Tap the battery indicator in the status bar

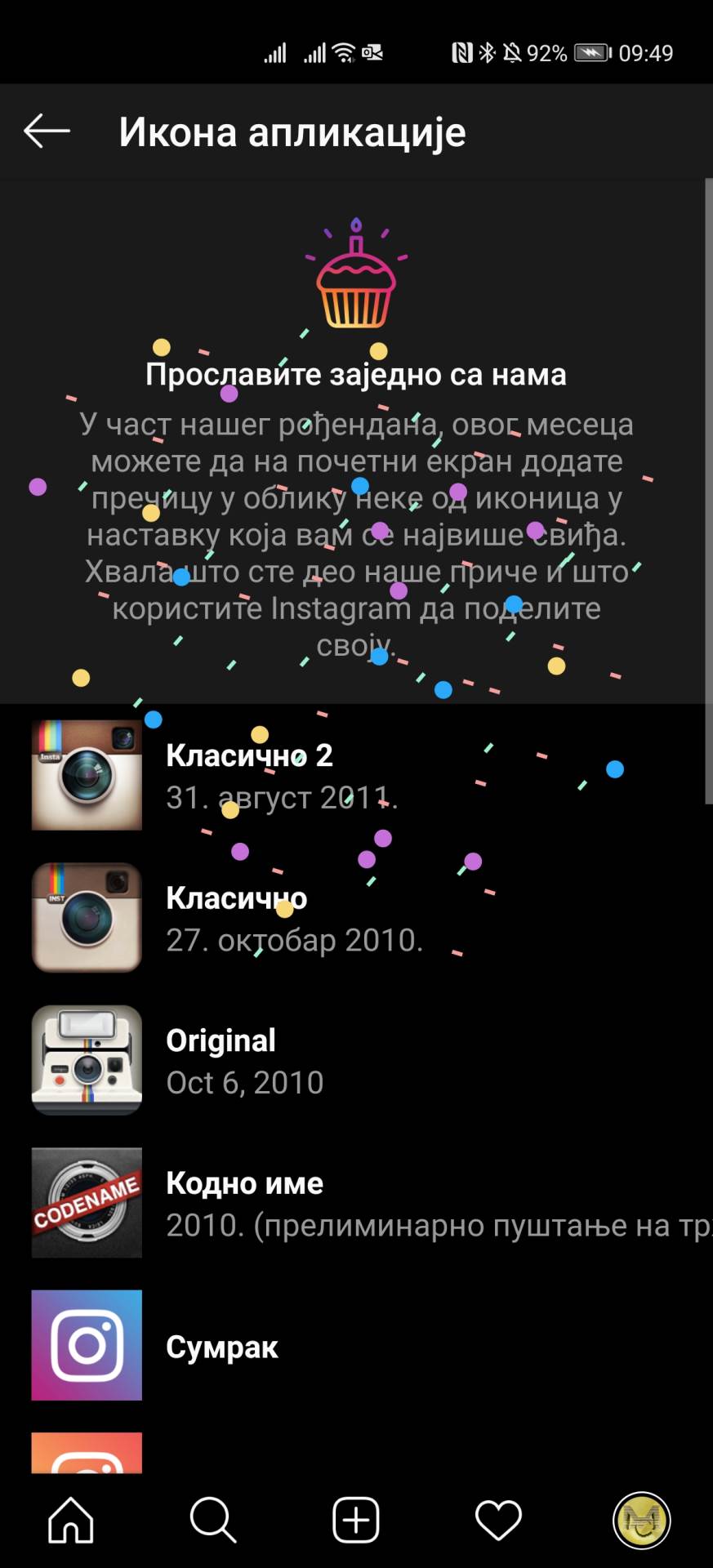click(594, 52)
